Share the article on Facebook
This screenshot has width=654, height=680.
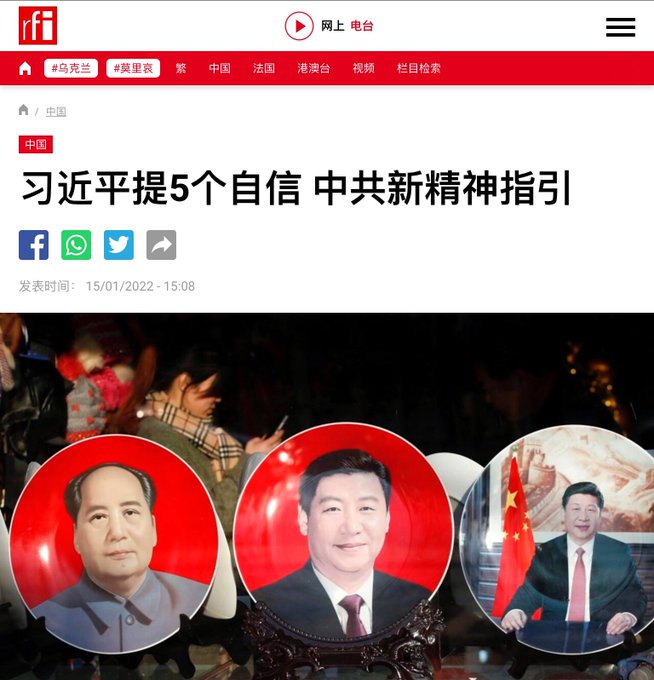click(x=33, y=245)
